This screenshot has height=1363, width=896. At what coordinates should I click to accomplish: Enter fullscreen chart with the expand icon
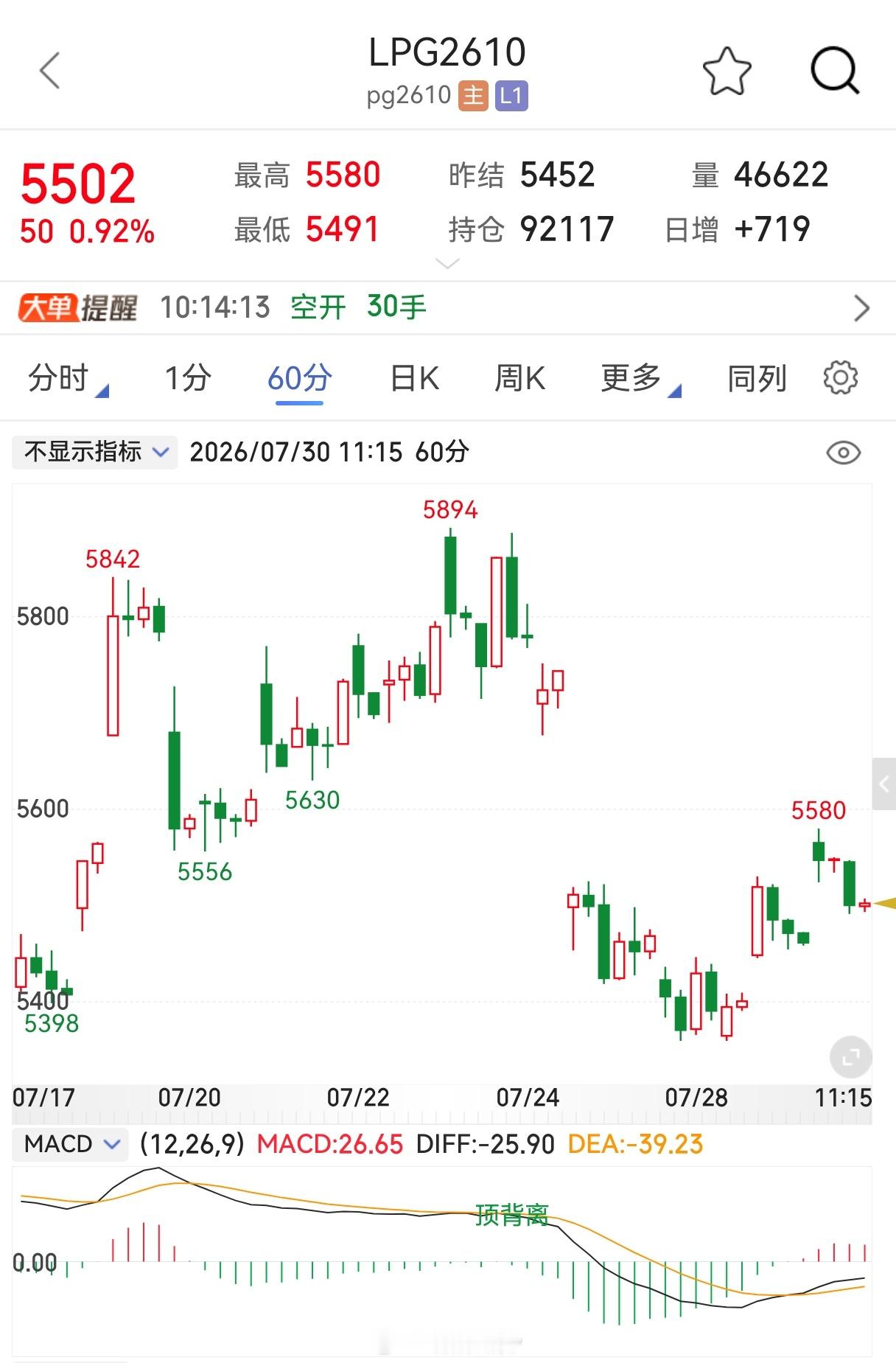pos(850,1058)
